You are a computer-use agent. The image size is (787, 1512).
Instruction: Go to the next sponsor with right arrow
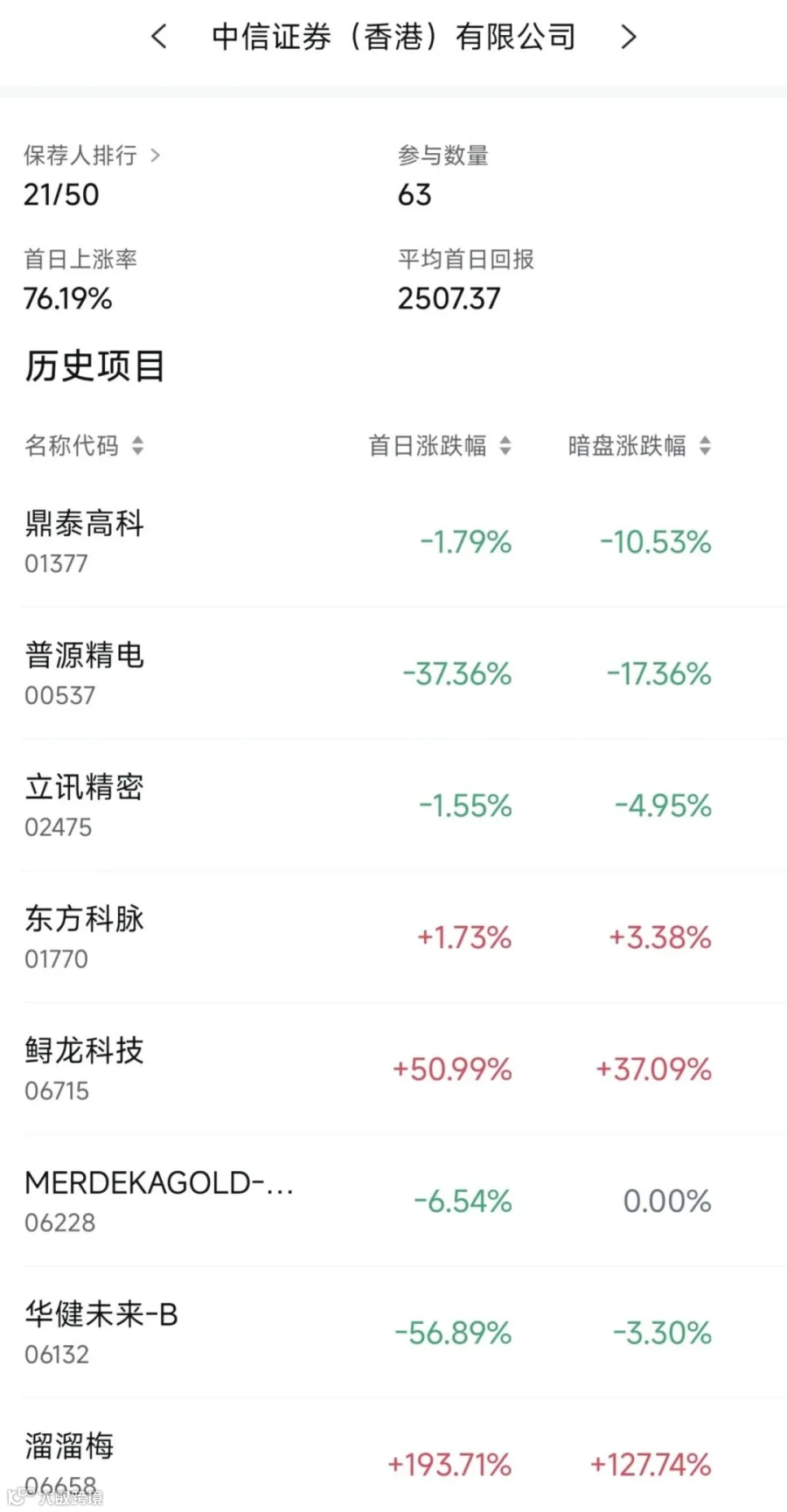(628, 37)
